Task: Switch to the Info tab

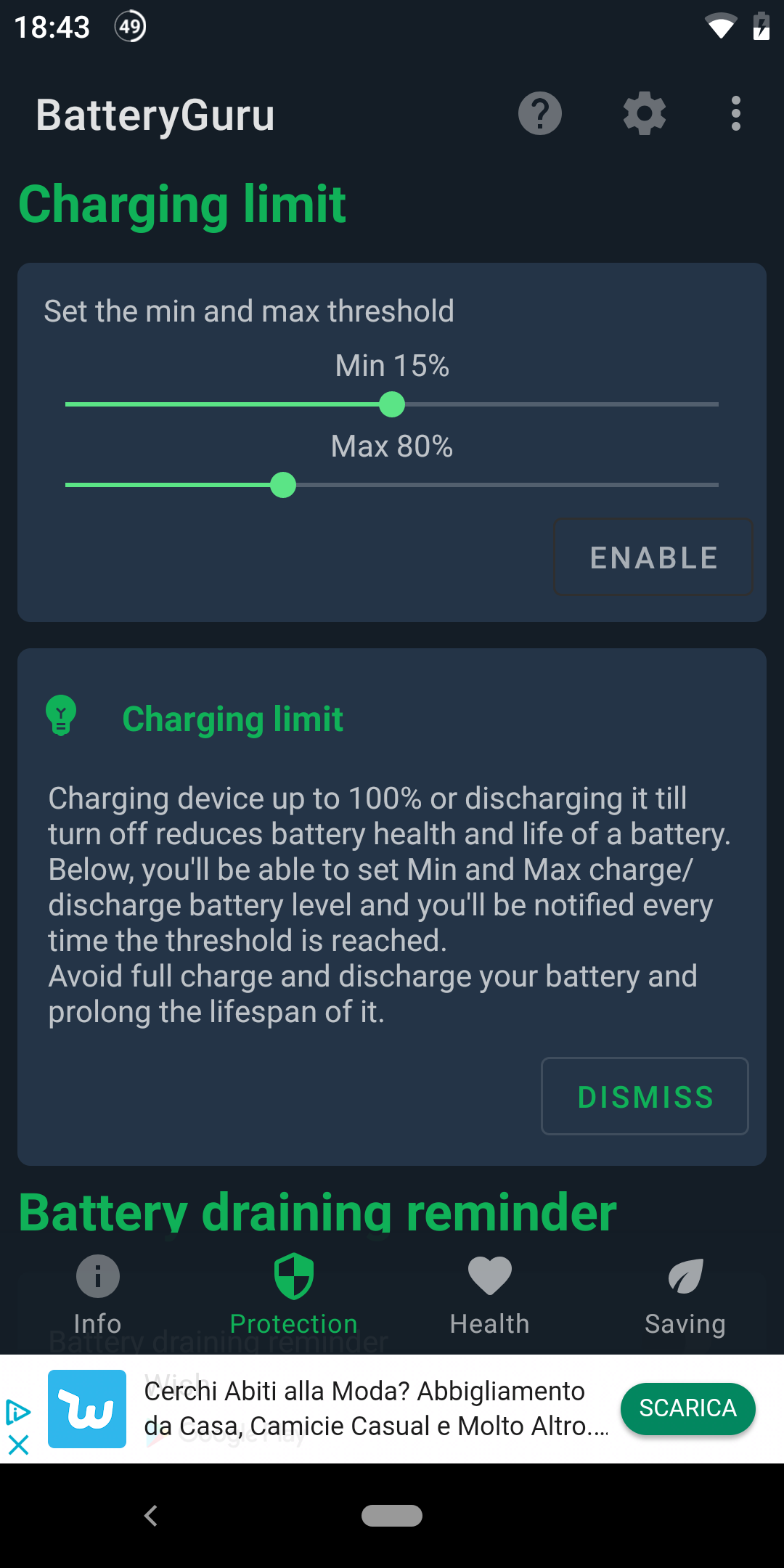Action: tap(98, 1296)
